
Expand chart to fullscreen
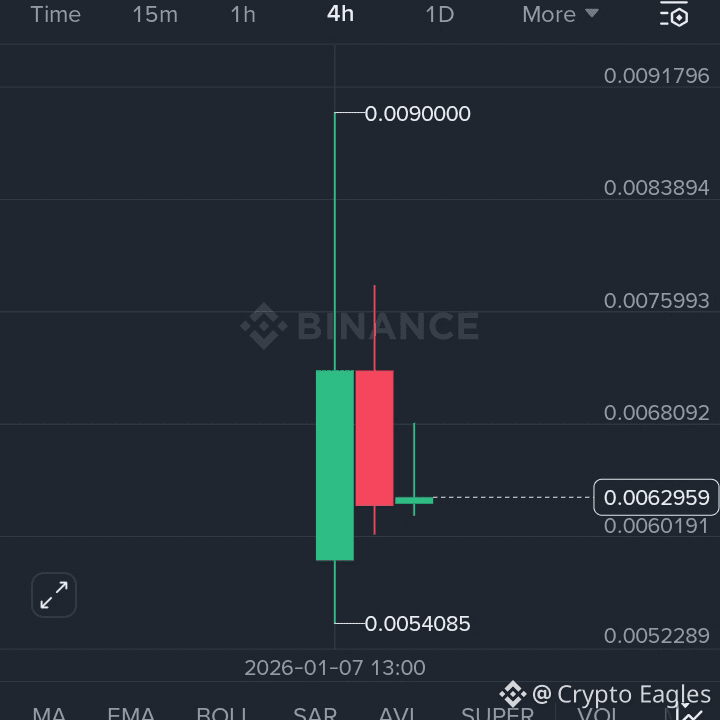click(x=54, y=595)
